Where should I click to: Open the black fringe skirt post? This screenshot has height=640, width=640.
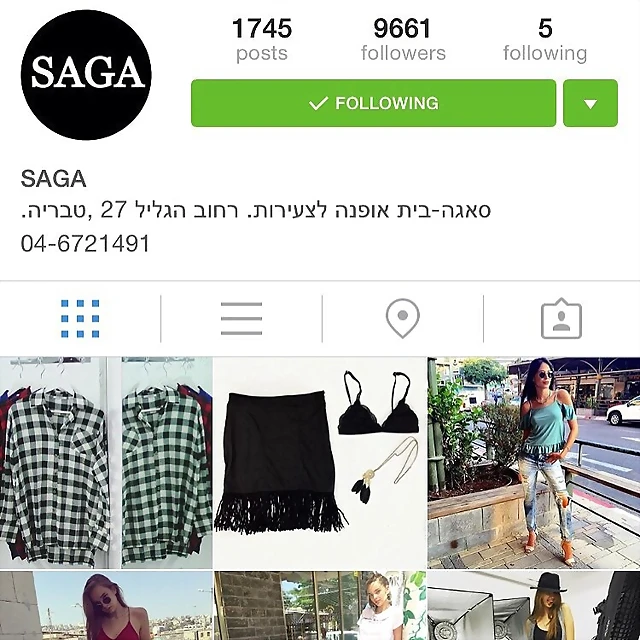(x=319, y=462)
